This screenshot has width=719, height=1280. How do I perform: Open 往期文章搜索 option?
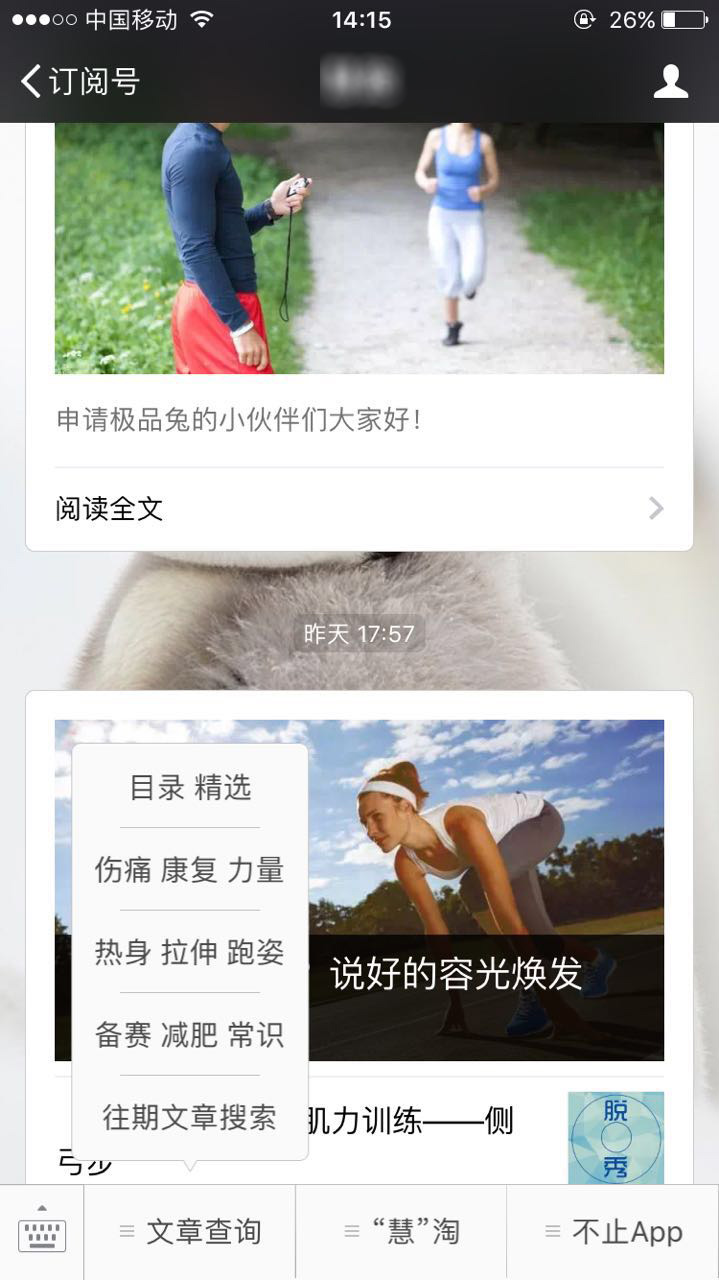(x=190, y=1117)
